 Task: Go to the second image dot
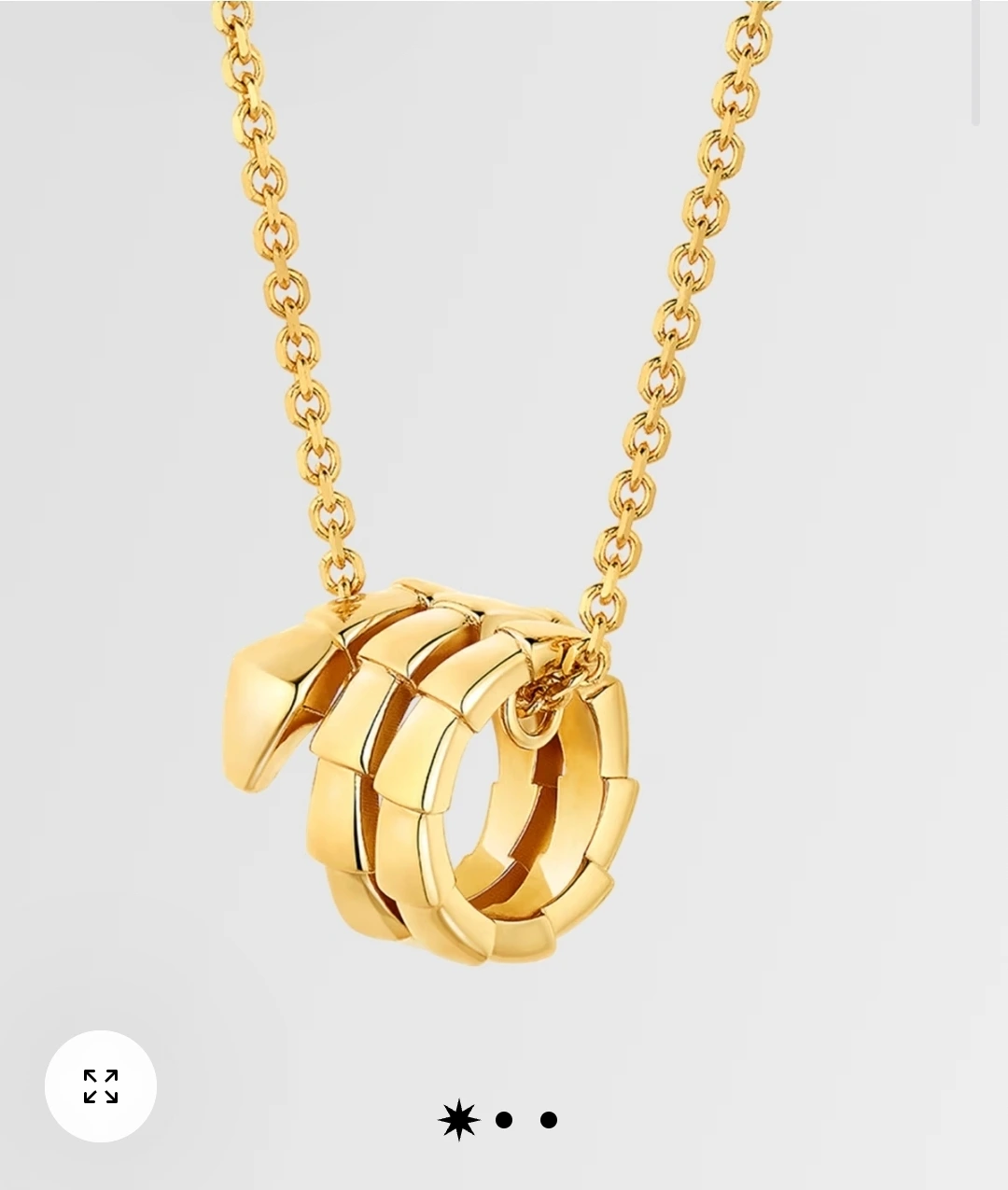[x=504, y=1120]
